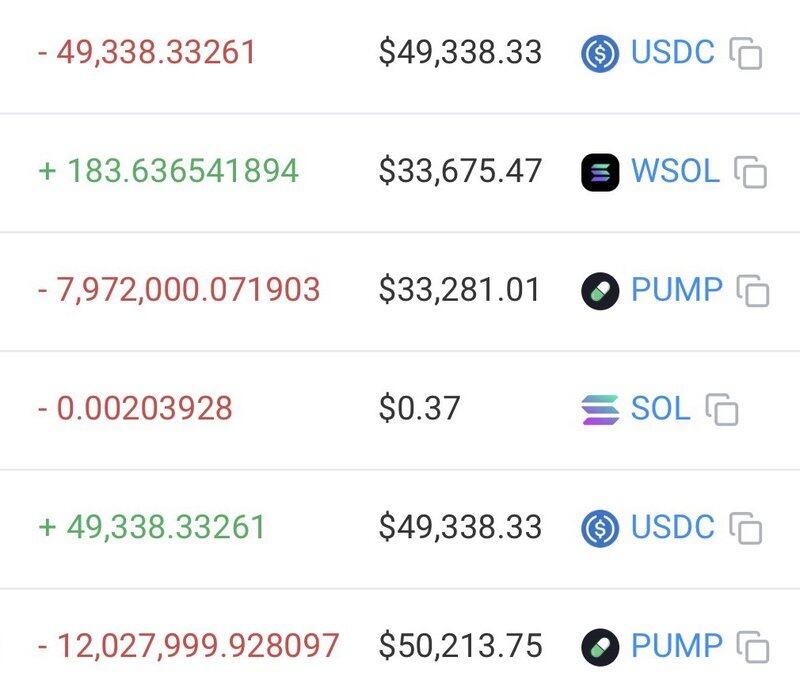
Task: Open the SOL token link
Action: [x=660, y=409]
